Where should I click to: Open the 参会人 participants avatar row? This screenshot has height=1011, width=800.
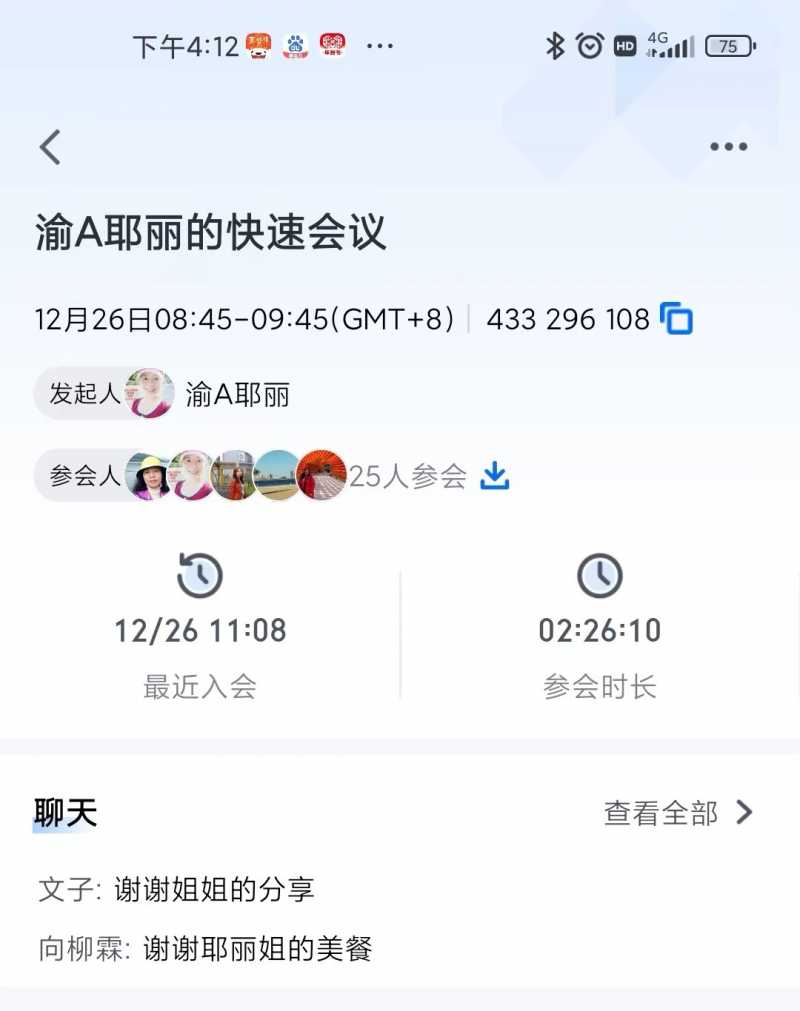tap(235, 476)
